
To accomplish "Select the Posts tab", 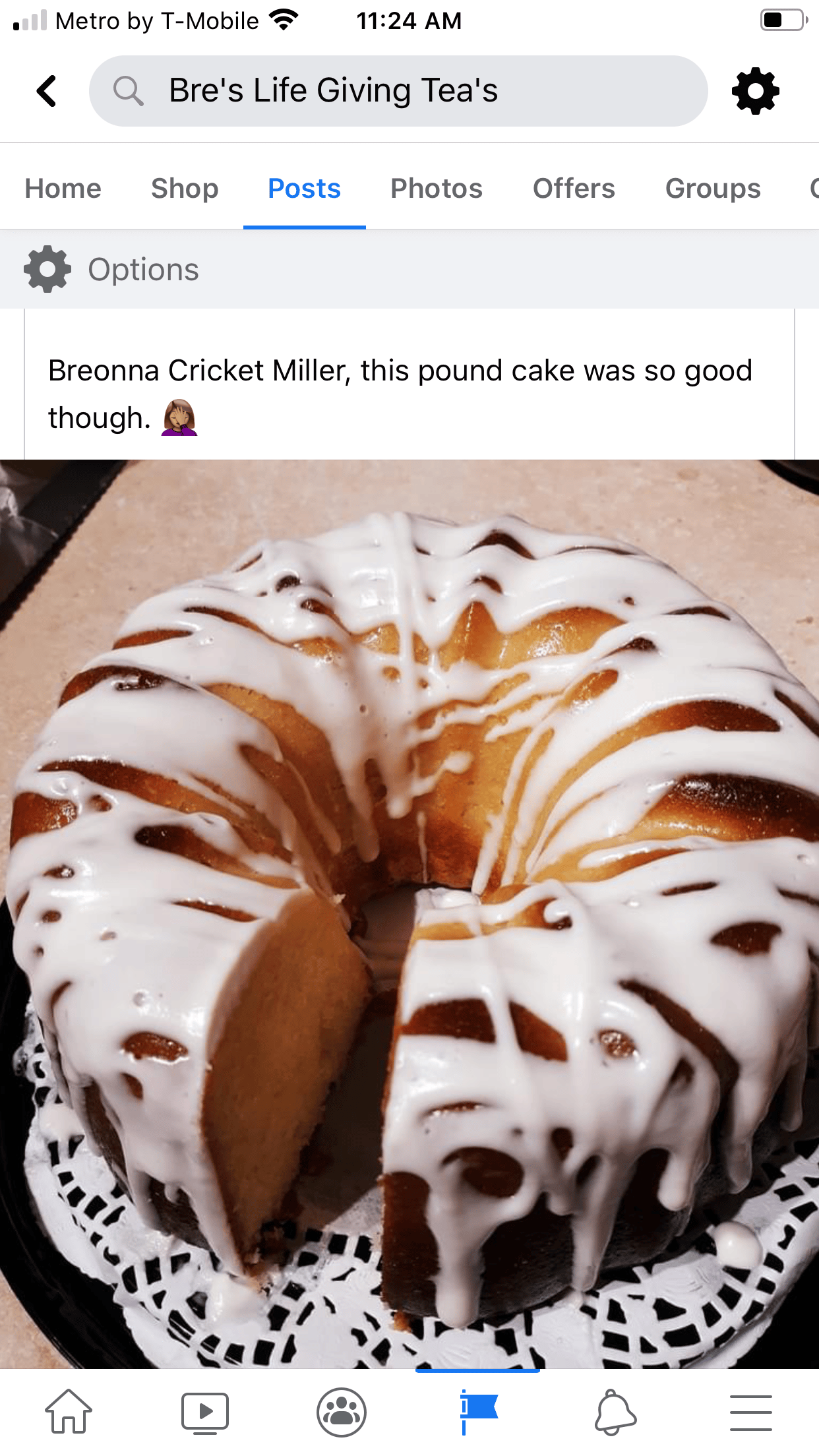I will (x=304, y=189).
